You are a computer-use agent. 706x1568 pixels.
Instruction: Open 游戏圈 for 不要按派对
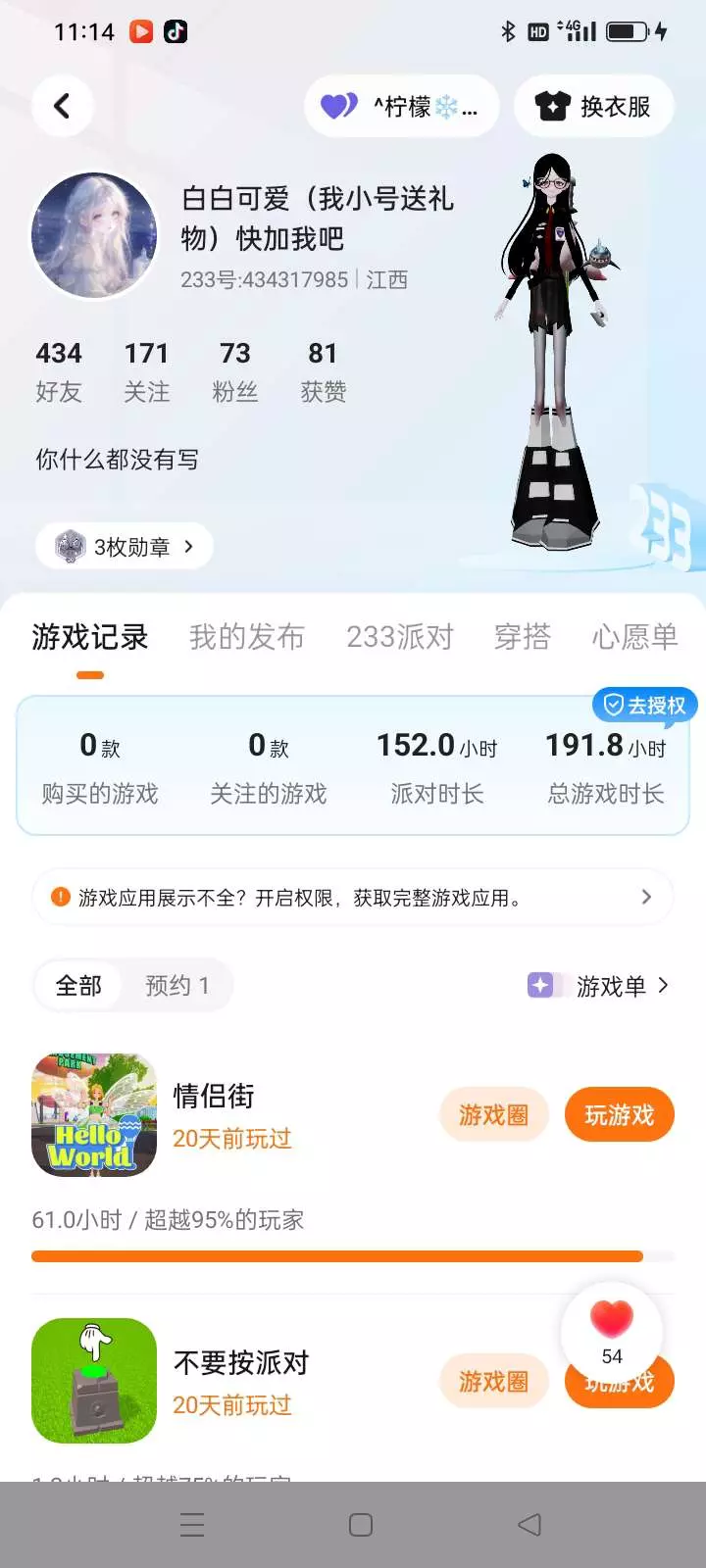click(494, 1382)
